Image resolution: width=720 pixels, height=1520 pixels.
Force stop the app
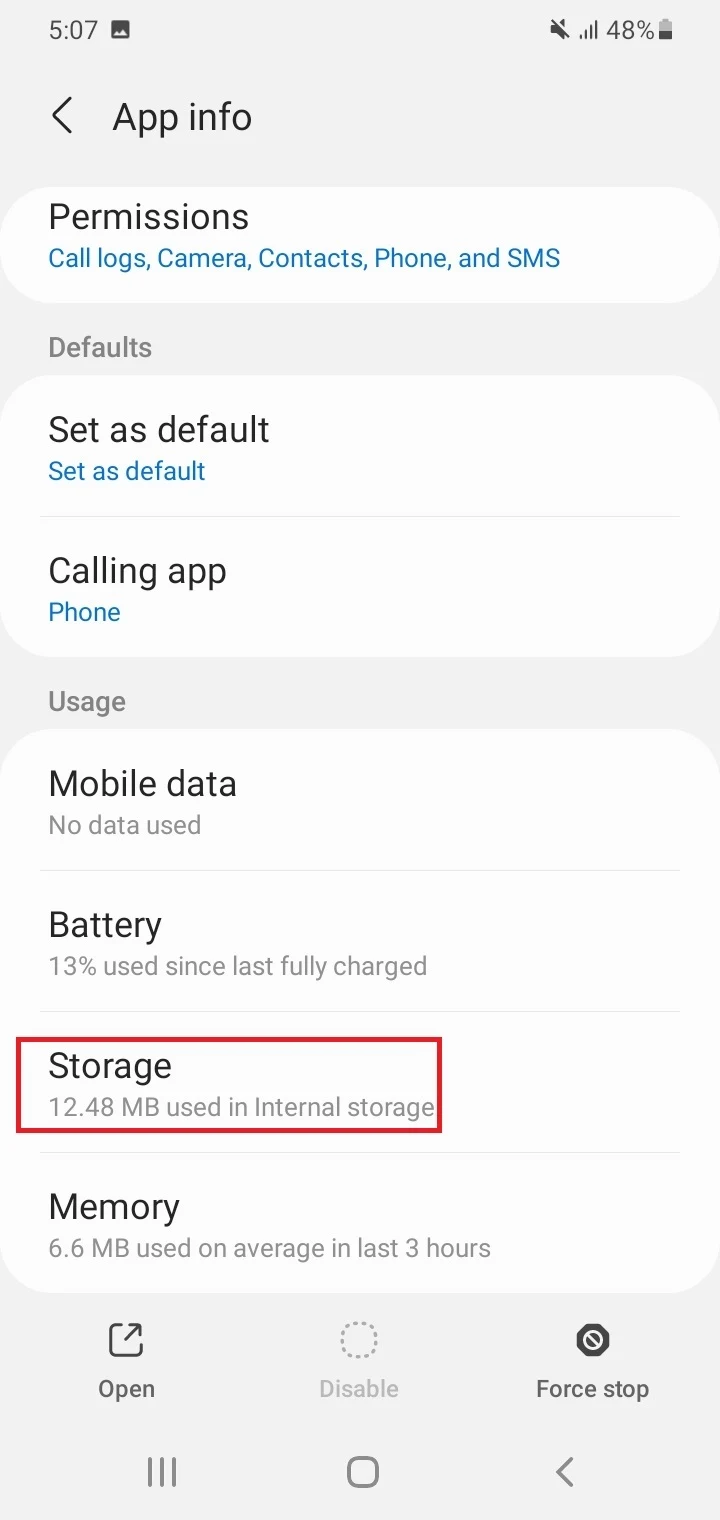[x=592, y=1361]
